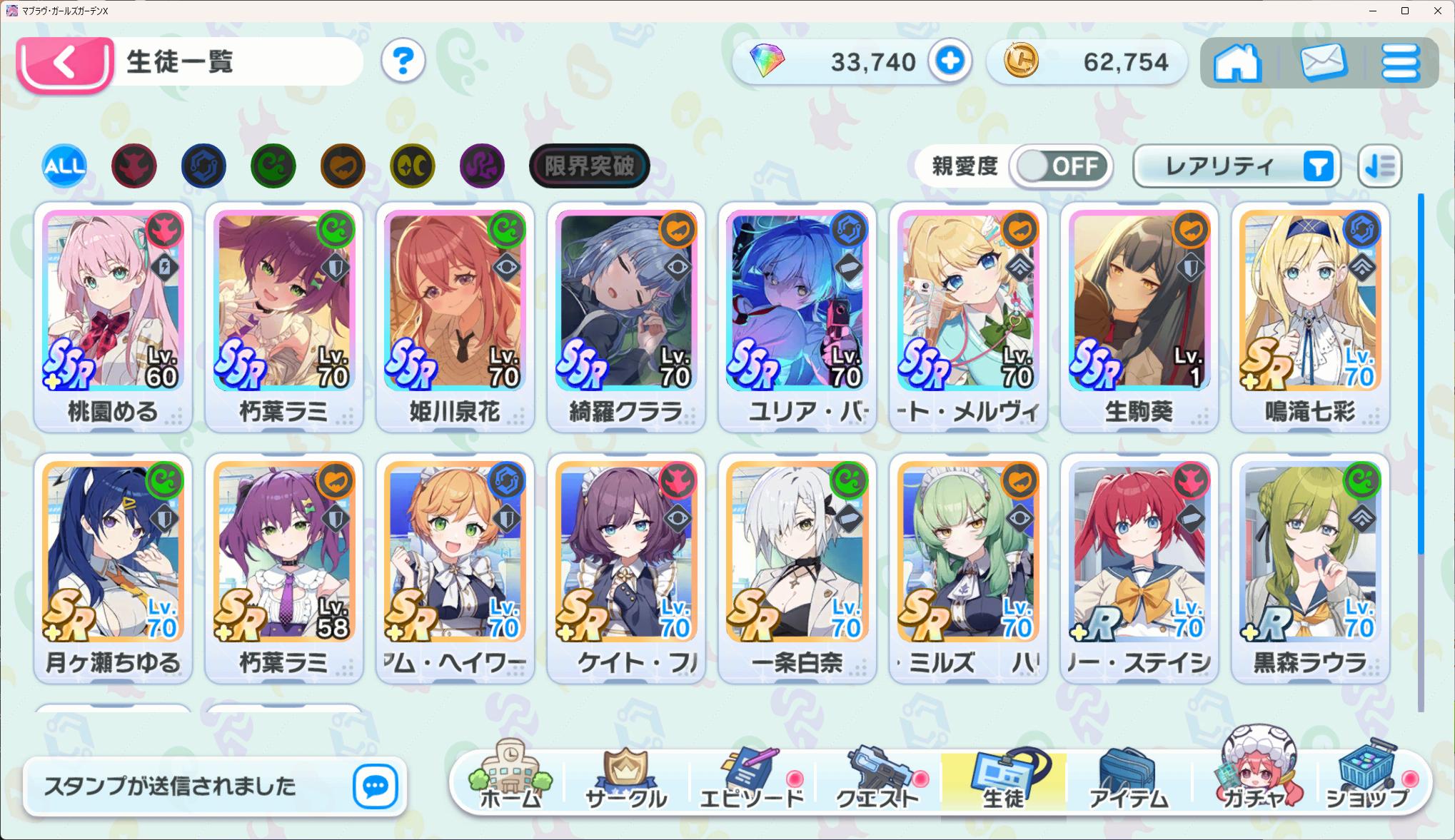Open the レアリティ sort dropdown

pos(1237,166)
